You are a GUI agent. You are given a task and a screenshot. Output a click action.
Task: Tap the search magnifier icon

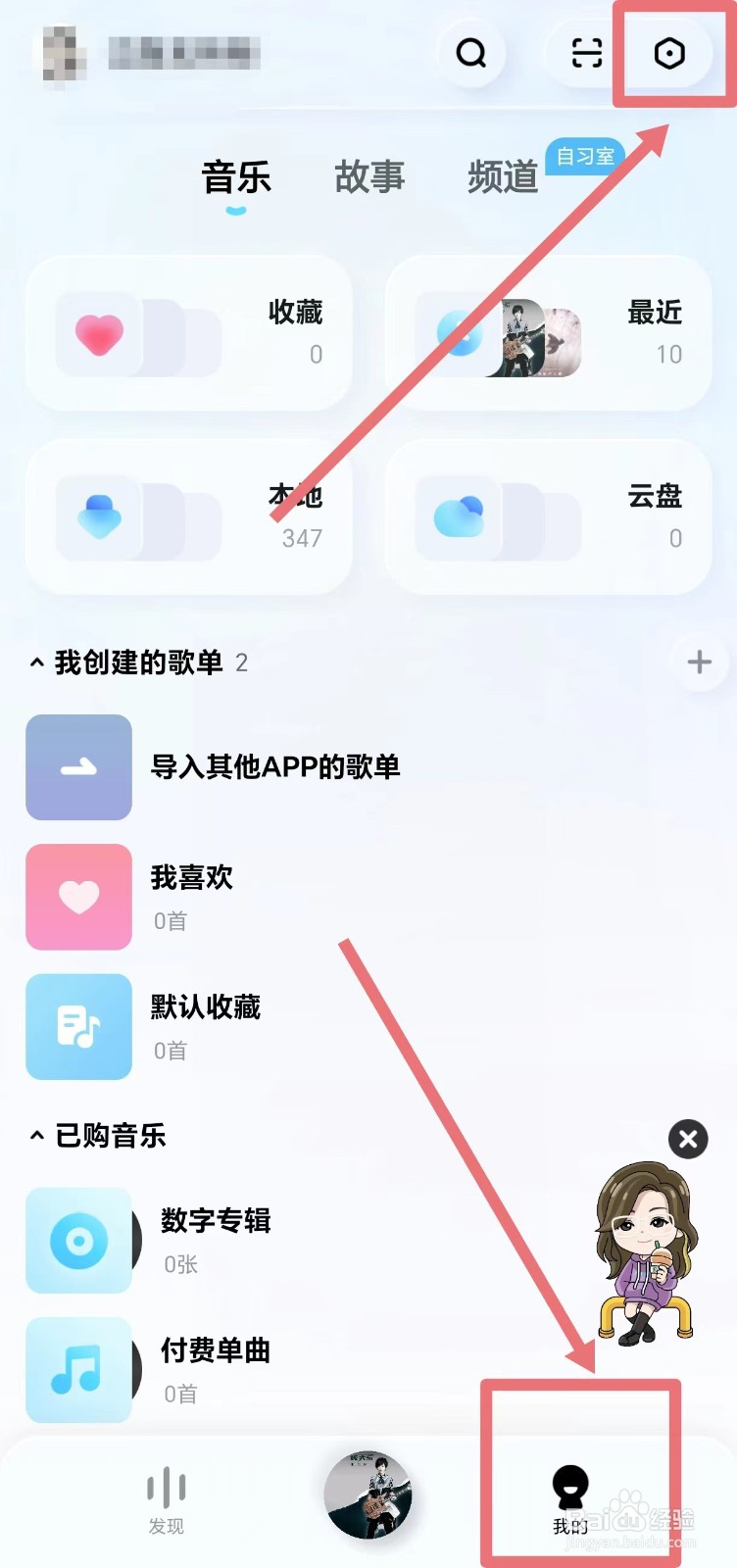pyautogui.click(x=473, y=54)
